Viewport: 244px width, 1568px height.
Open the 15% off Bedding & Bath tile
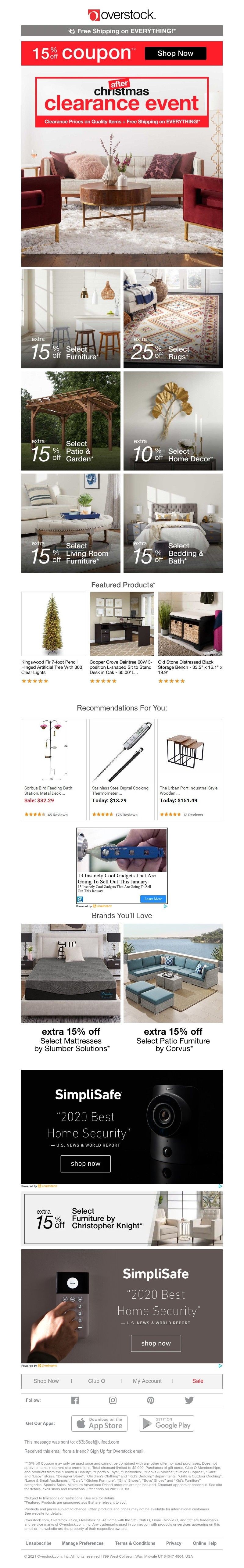click(173, 523)
